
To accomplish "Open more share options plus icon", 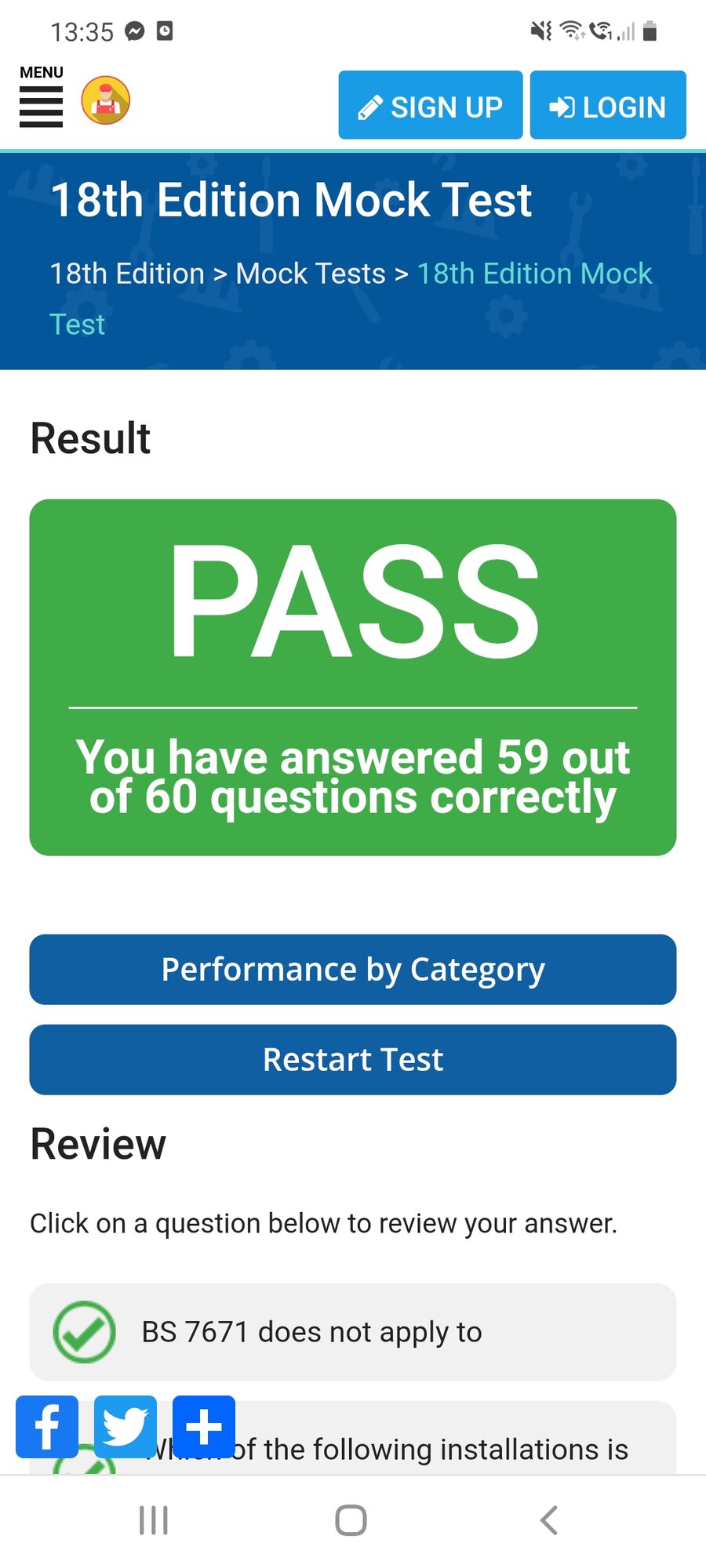I will click(204, 1427).
